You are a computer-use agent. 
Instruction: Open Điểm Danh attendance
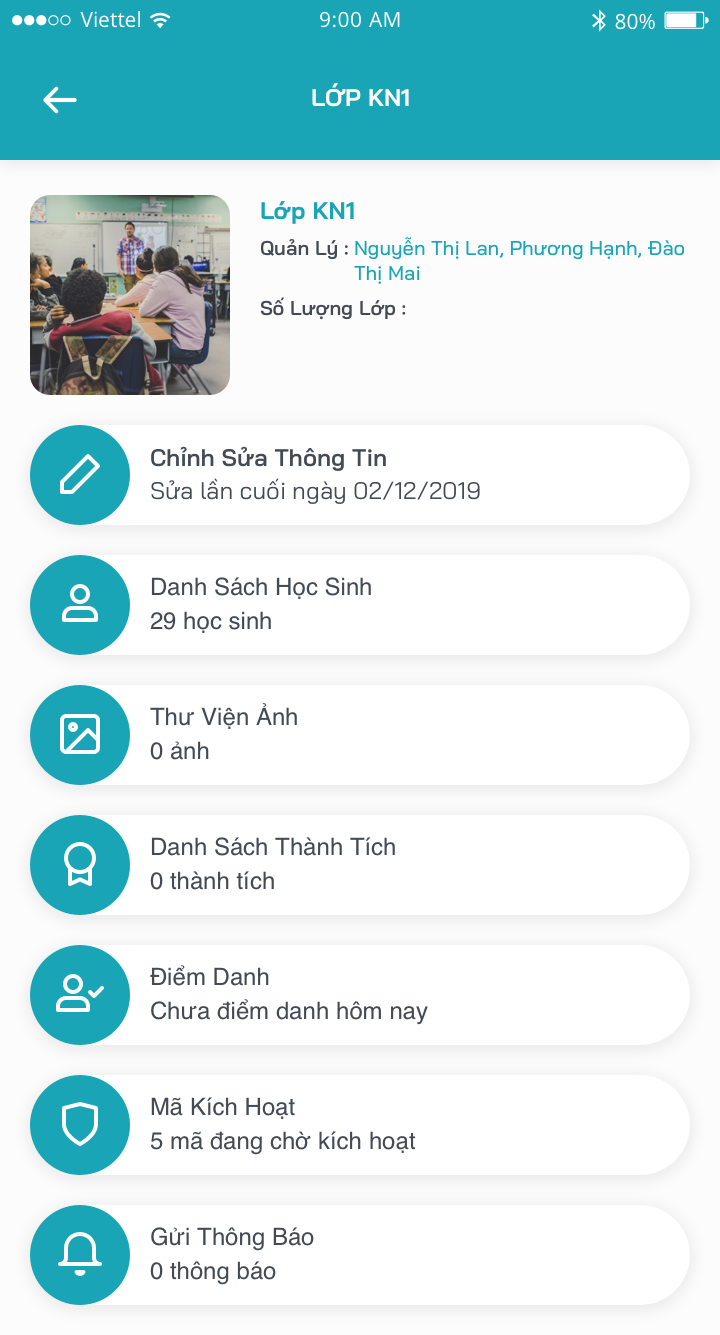(x=360, y=995)
